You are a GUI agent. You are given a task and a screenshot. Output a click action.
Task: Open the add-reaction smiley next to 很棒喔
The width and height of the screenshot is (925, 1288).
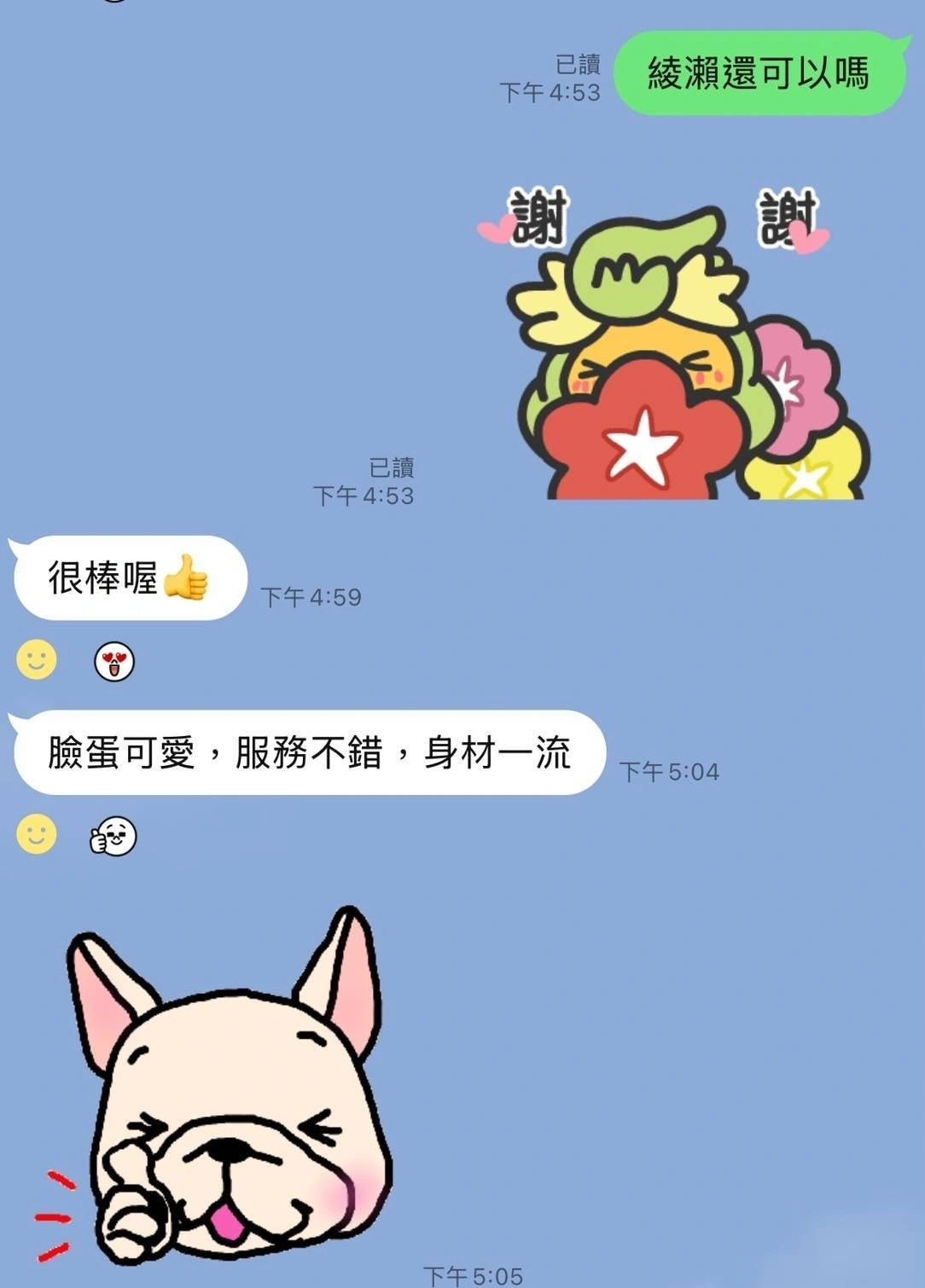point(33,658)
